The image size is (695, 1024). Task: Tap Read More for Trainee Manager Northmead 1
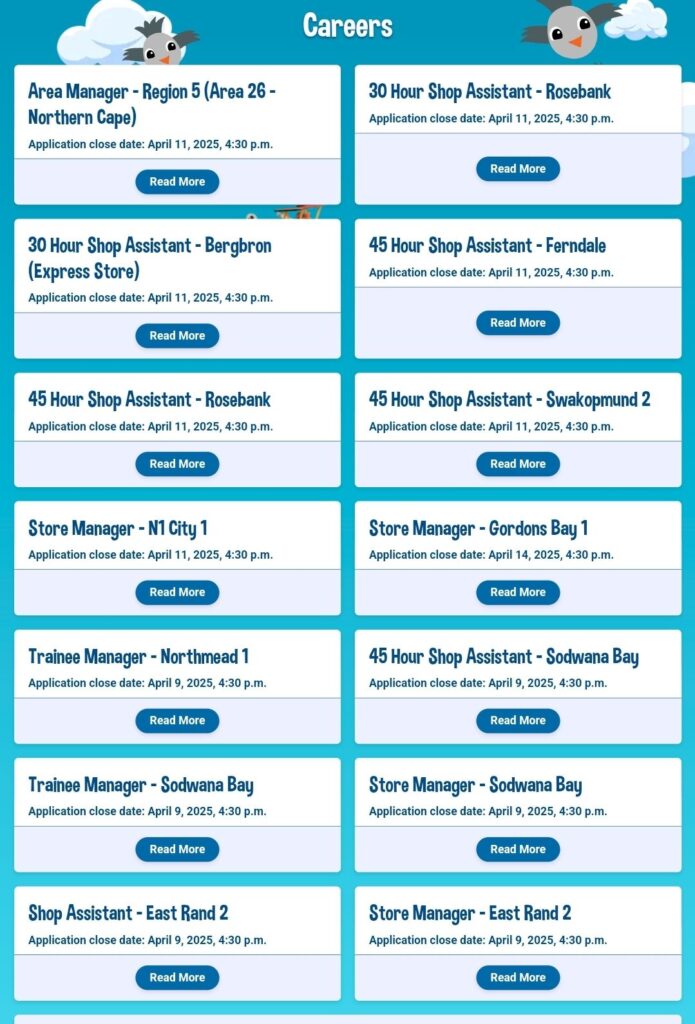point(177,720)
